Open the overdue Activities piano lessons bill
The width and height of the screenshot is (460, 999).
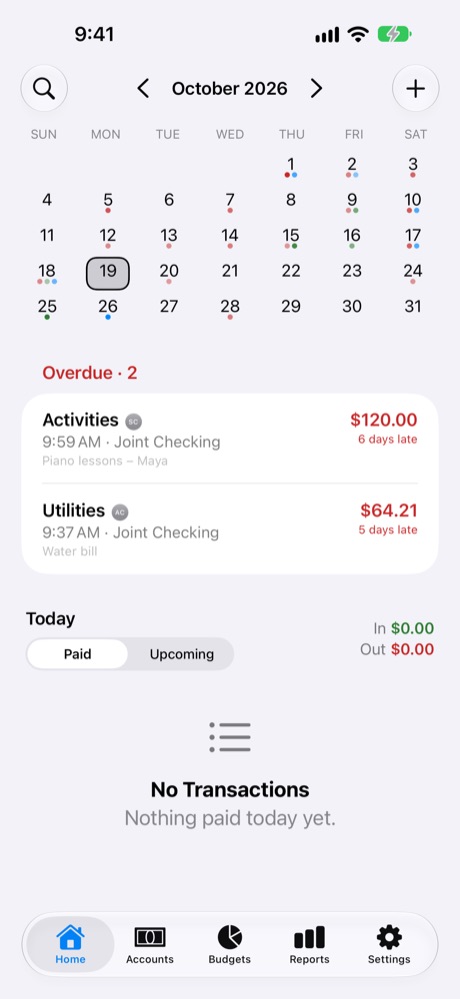point(230,440)
